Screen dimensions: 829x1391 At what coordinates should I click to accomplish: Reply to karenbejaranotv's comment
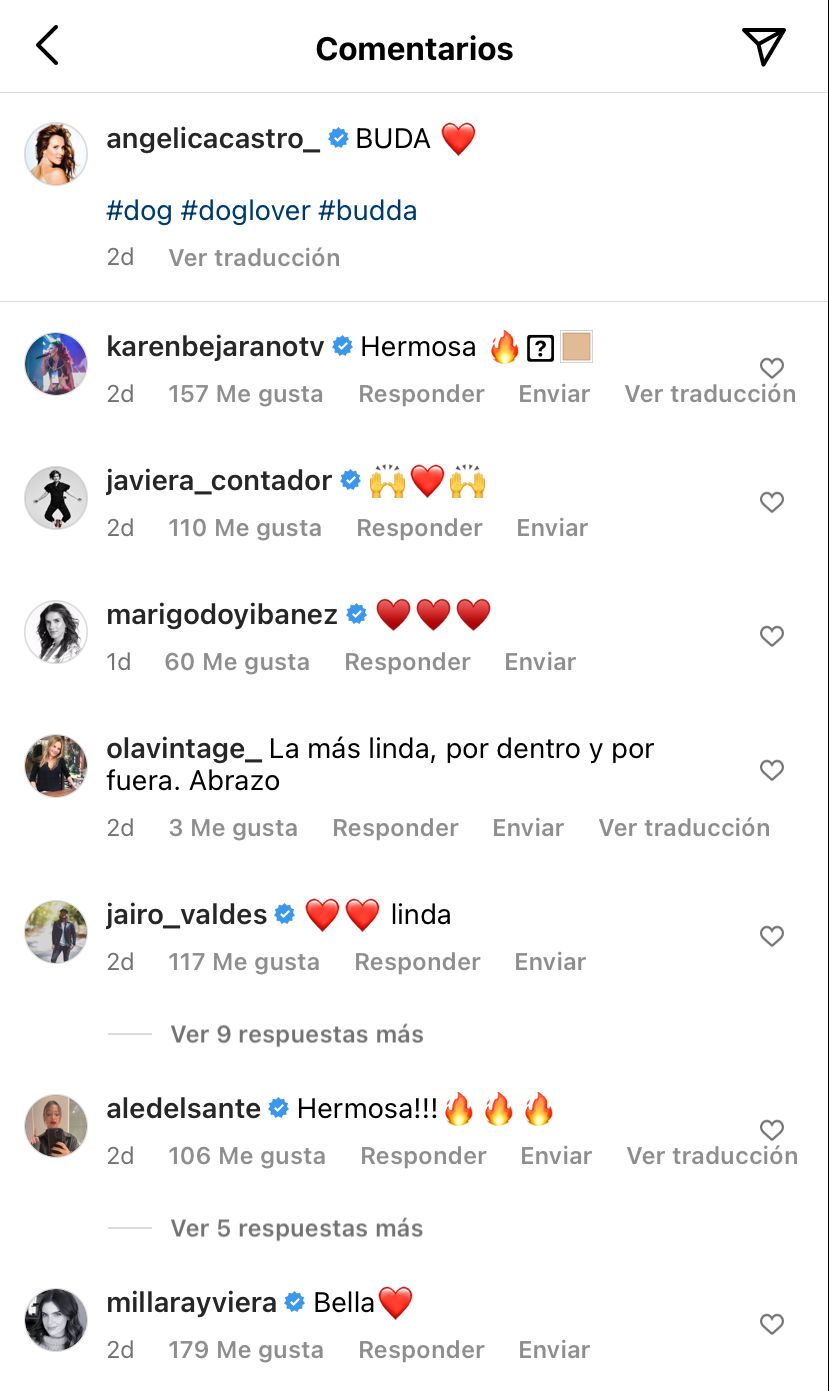421,394
